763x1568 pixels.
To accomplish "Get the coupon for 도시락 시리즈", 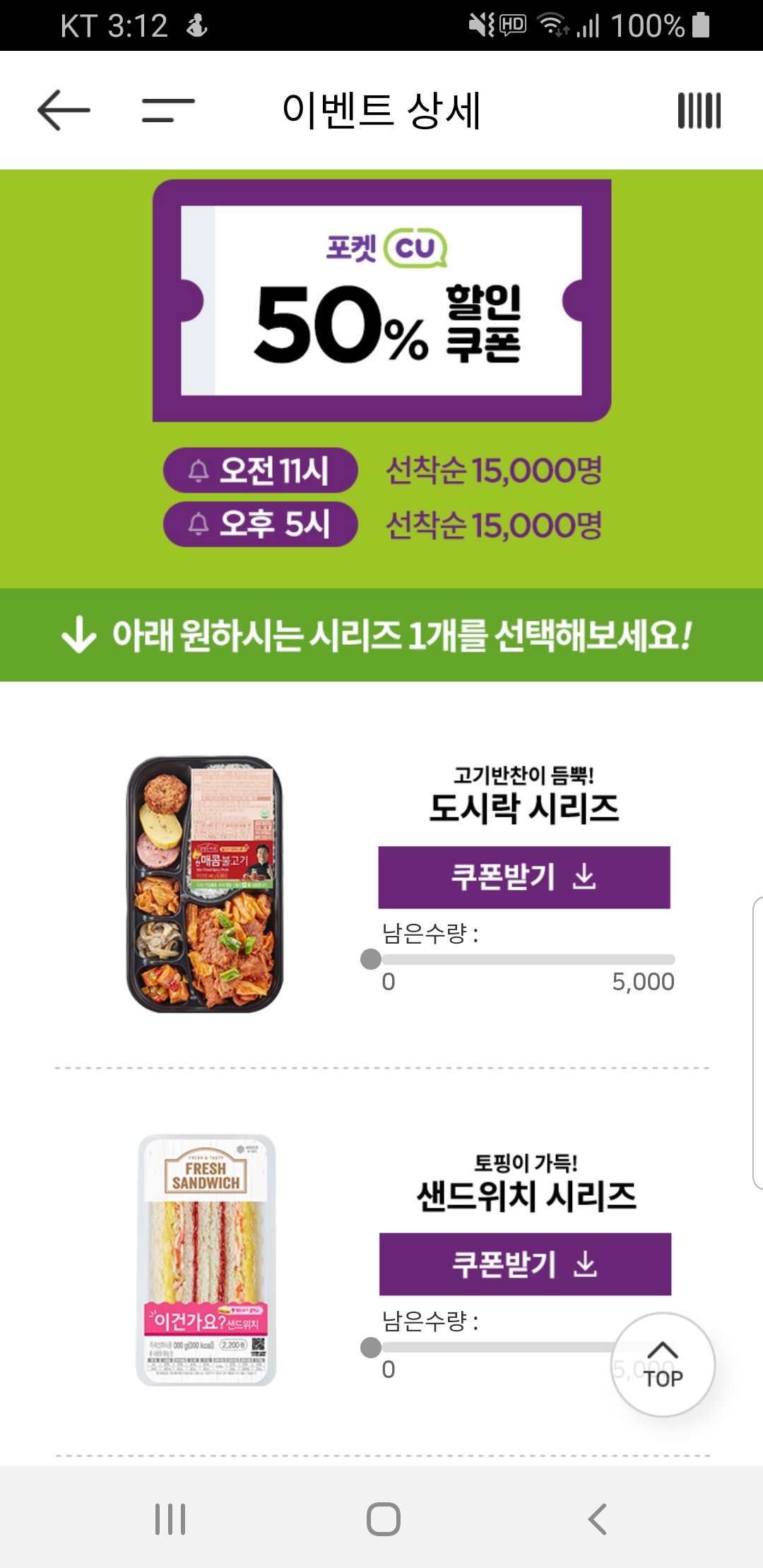I will pos(524,877).
